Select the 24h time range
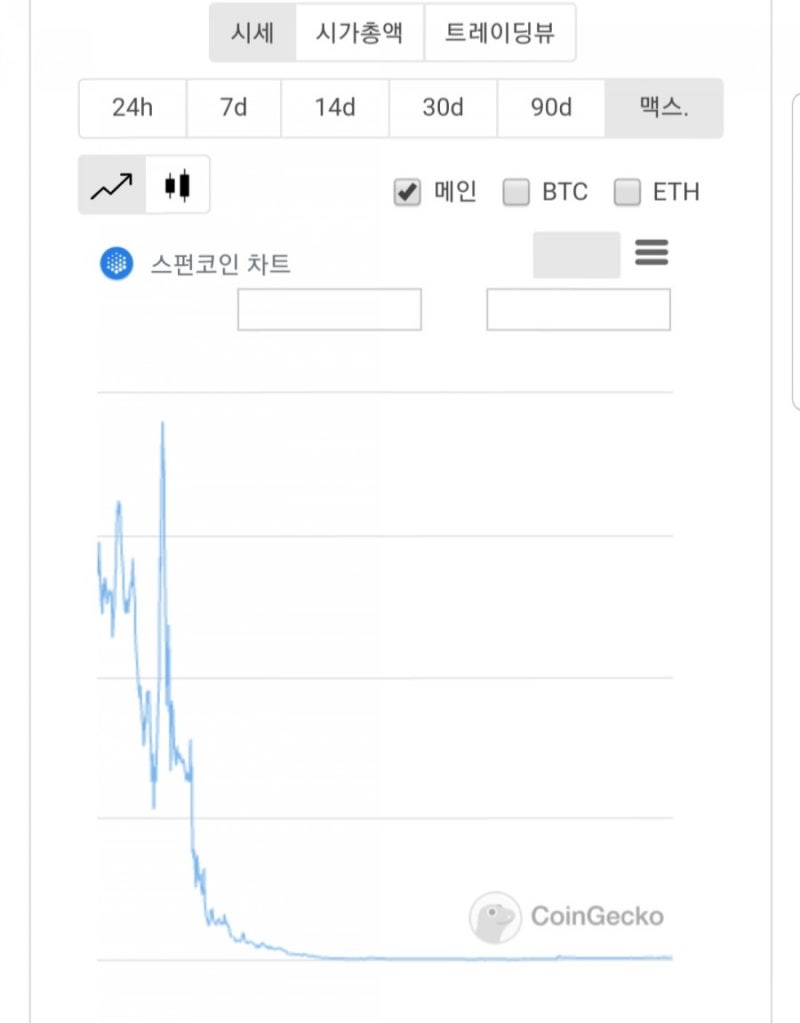Viewport: 800px width, 1023px height. [x=131, y=108]
